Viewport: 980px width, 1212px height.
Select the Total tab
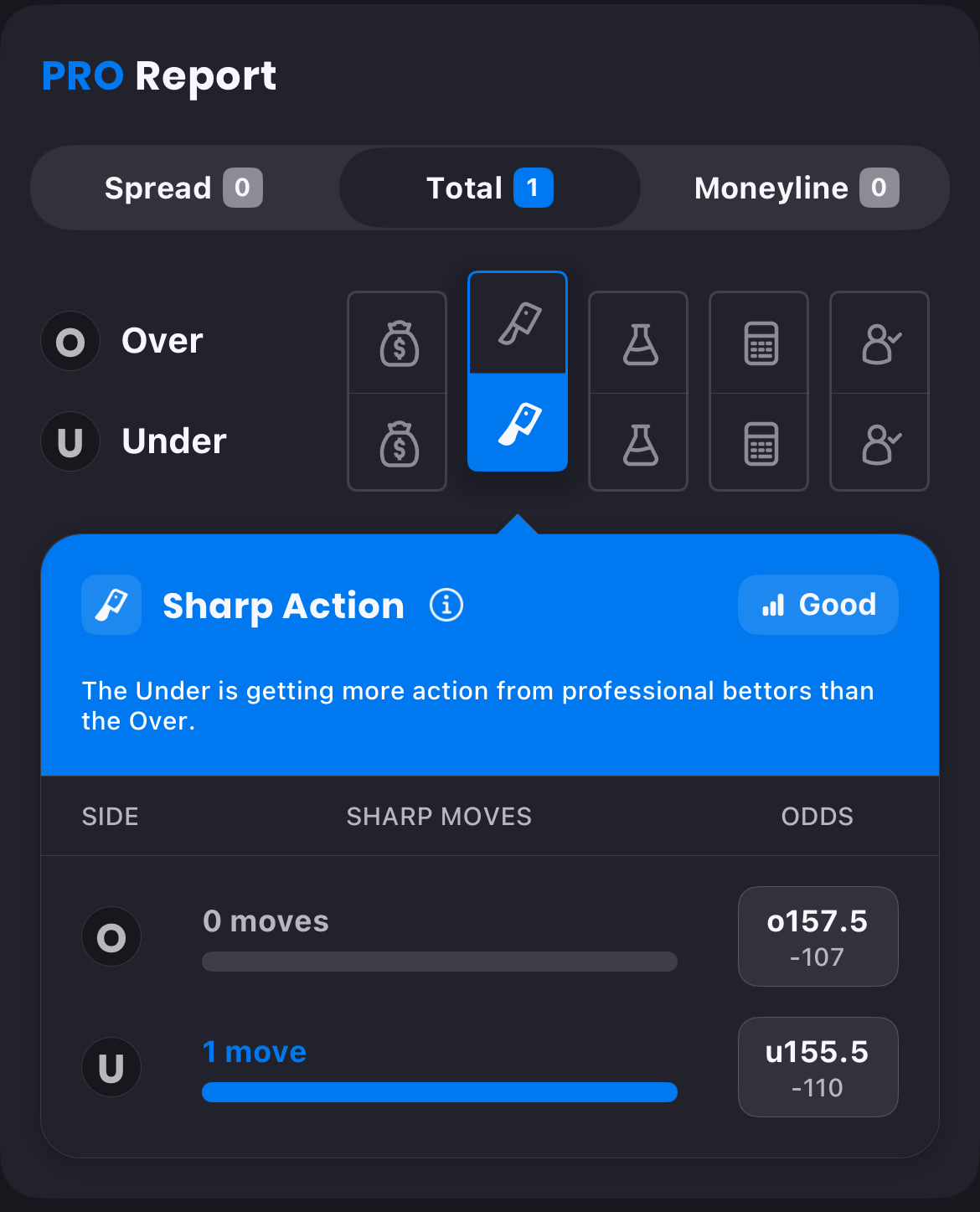[x=489, y=188]
